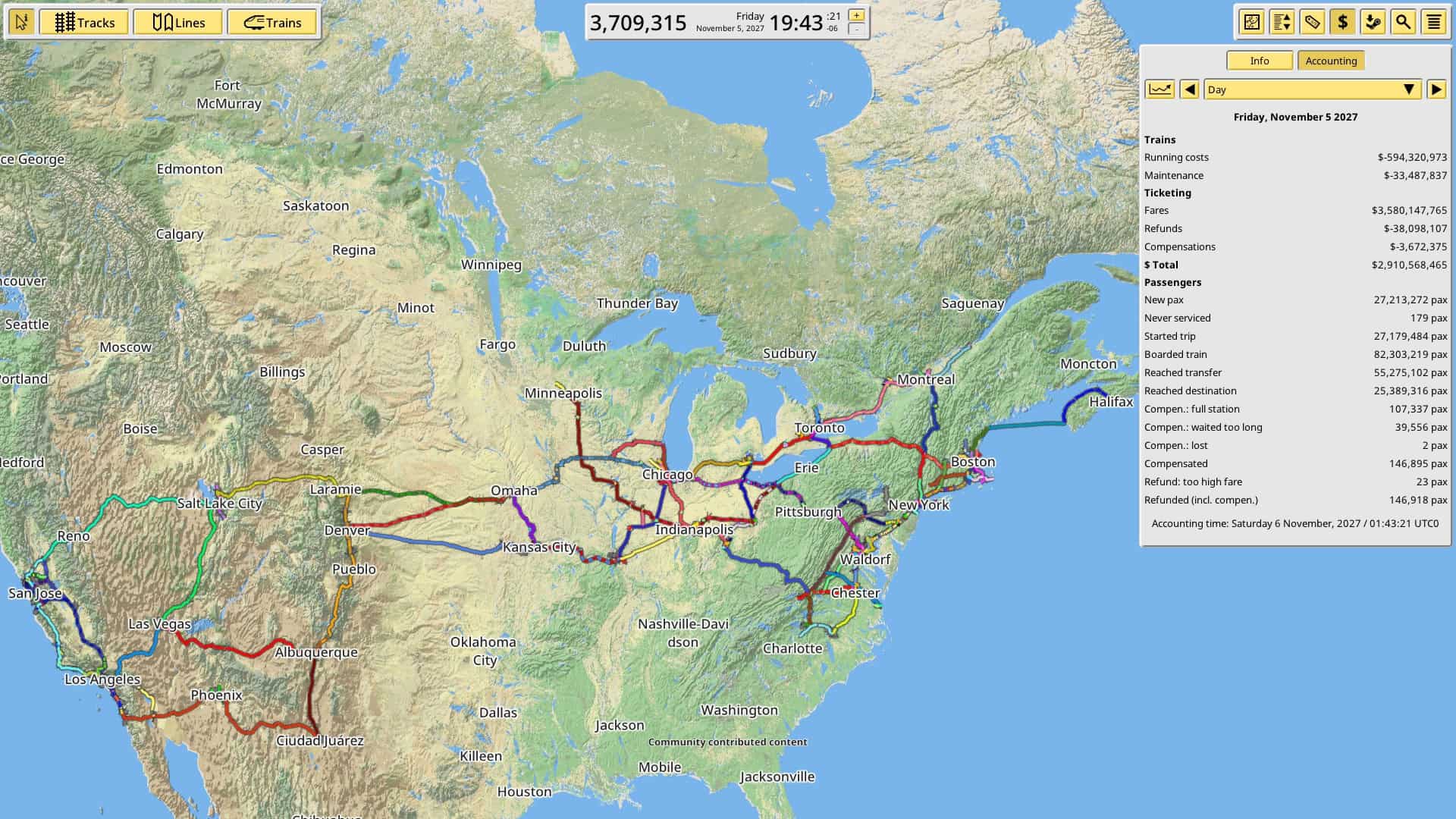
Task: Open the Trains panel
Action: point(272,22)
